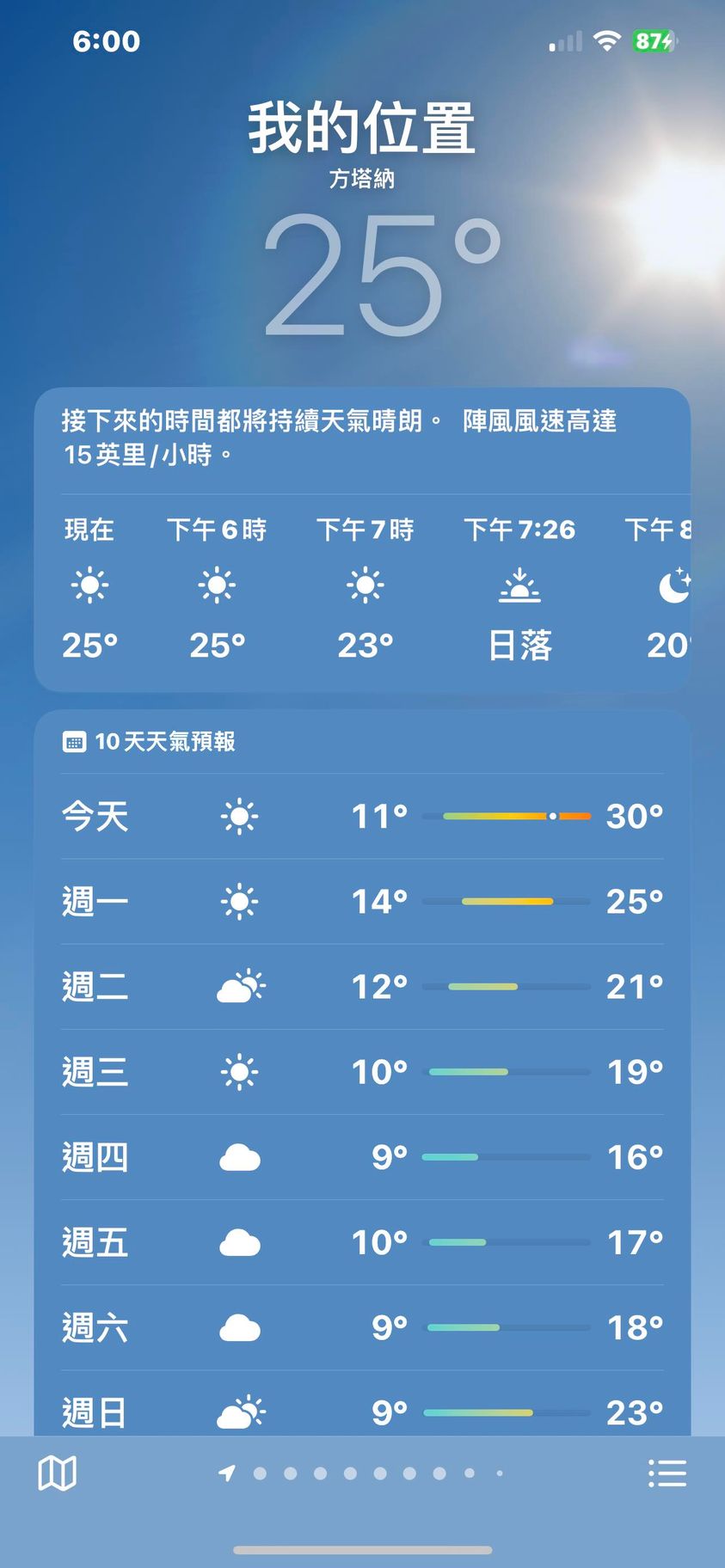
Task: View today's (今天) forecast details
Action: point(362,816)
